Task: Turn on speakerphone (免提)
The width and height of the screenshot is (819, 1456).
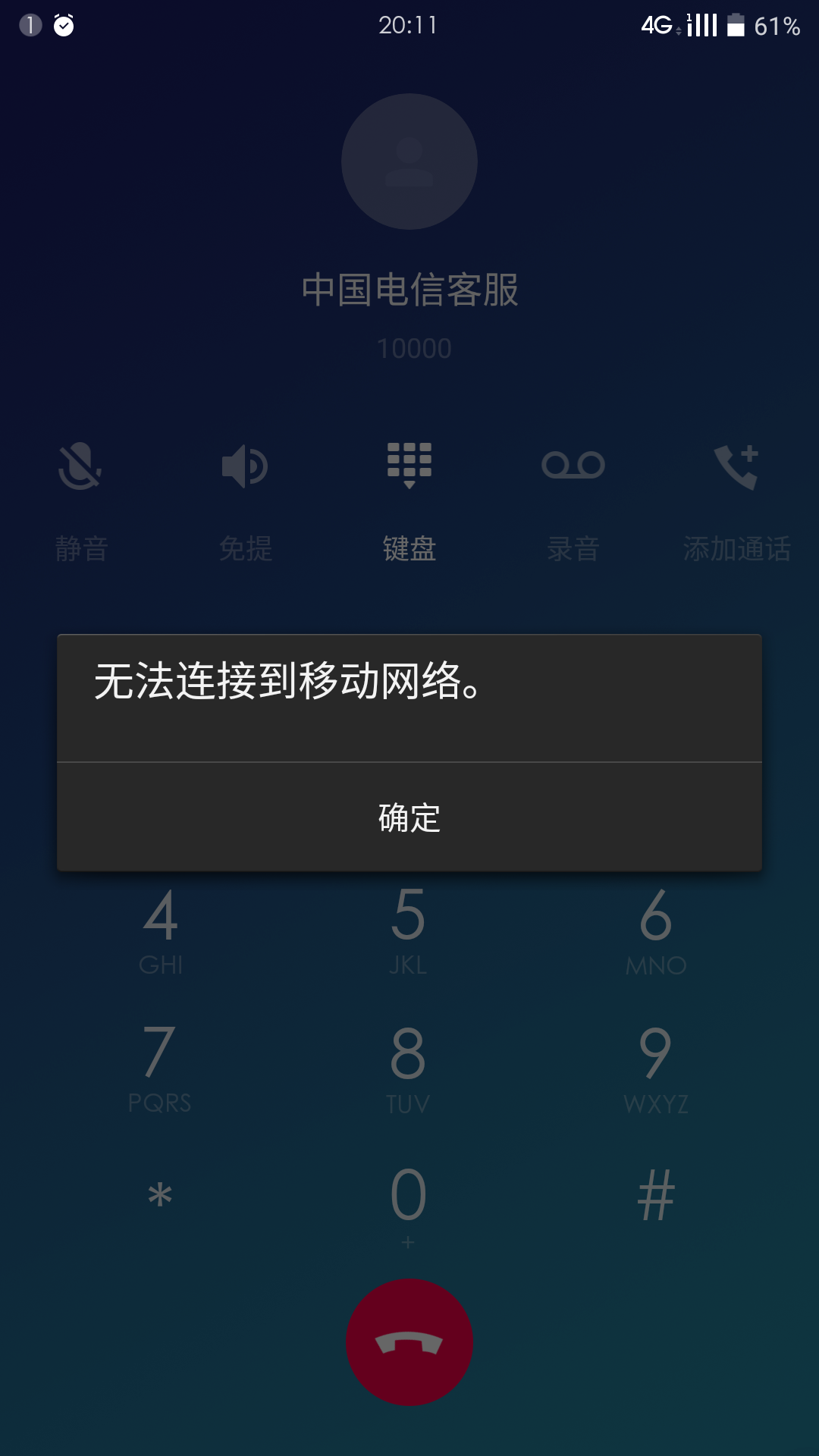Action: click(x=245, y=493)
